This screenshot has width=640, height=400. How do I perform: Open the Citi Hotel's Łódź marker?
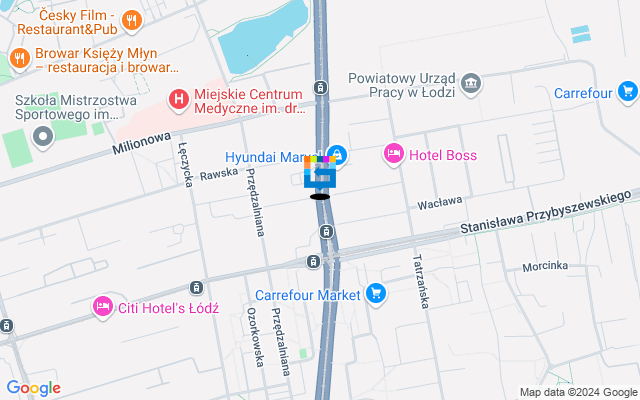(x=101, y=306)
